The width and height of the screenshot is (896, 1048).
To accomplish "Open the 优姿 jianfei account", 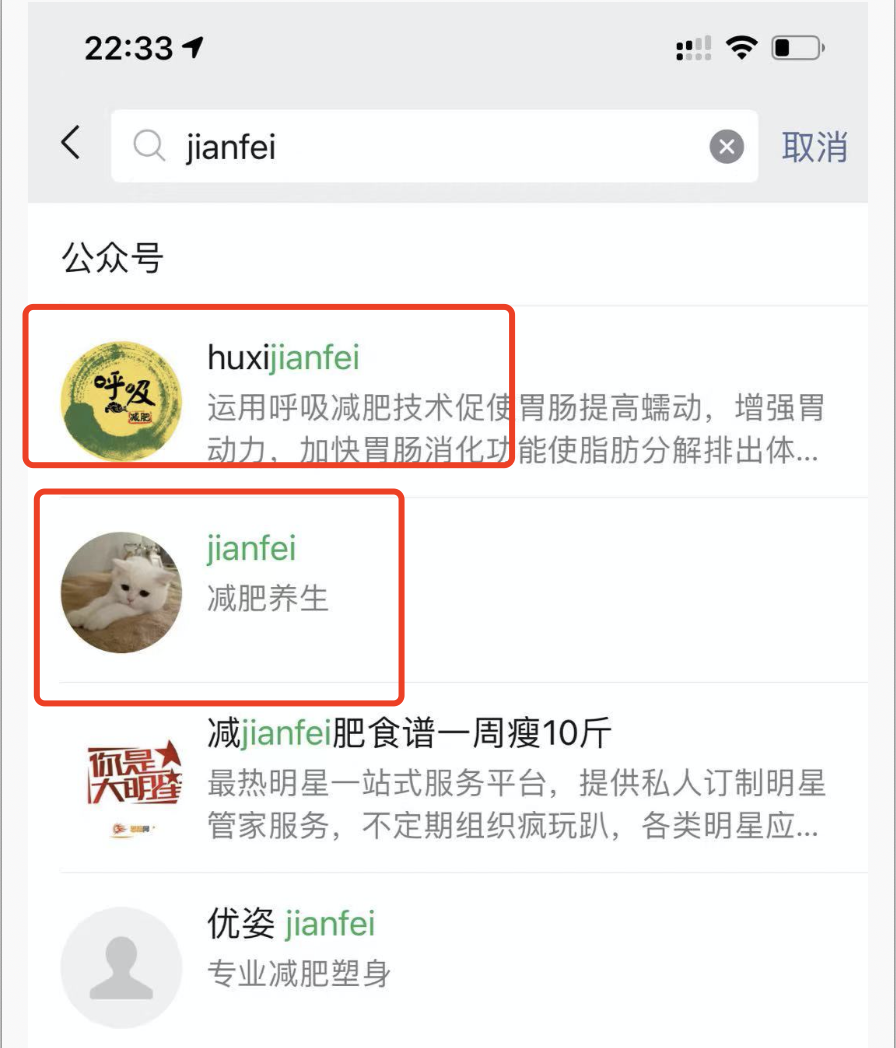I will click(295, 925).
